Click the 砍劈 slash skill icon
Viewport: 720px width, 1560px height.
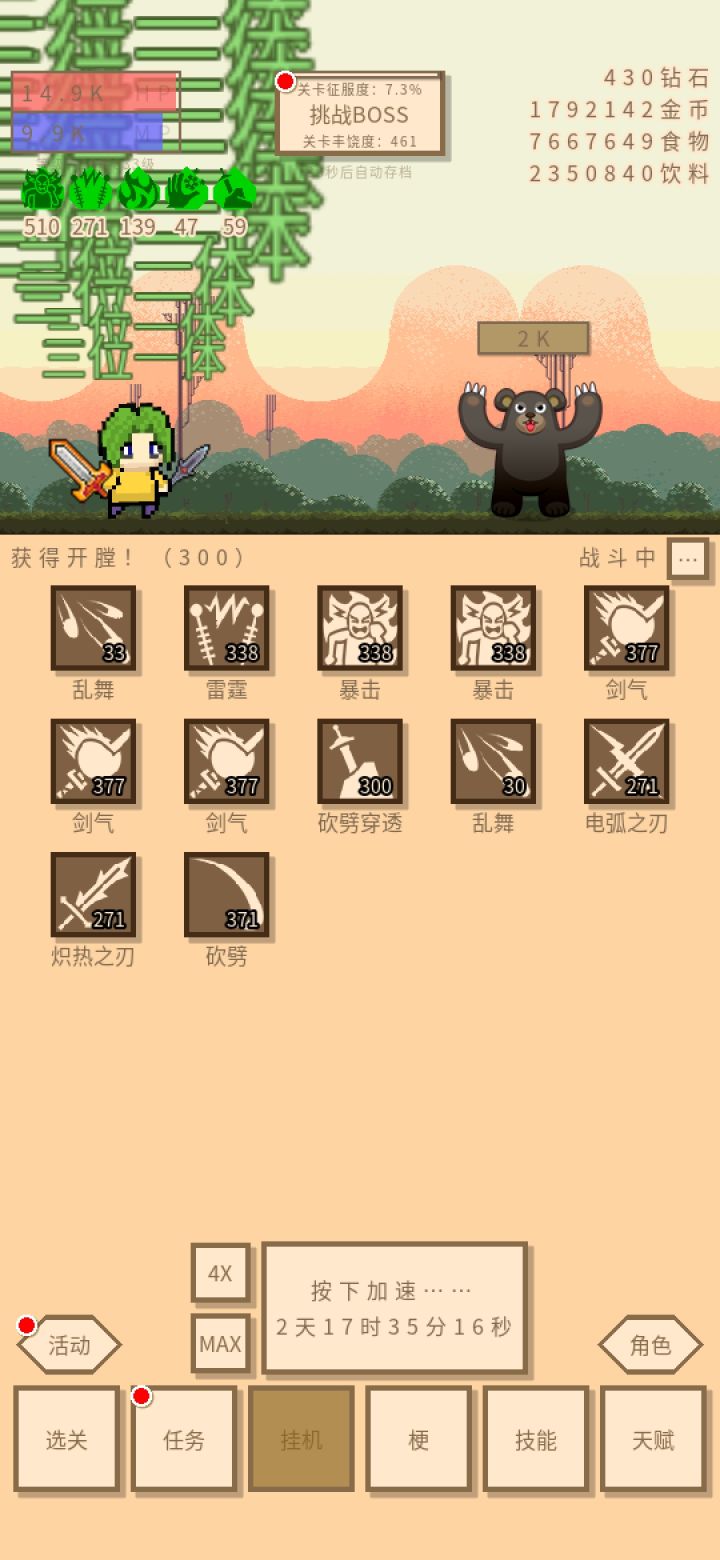[x=227, y=899]
